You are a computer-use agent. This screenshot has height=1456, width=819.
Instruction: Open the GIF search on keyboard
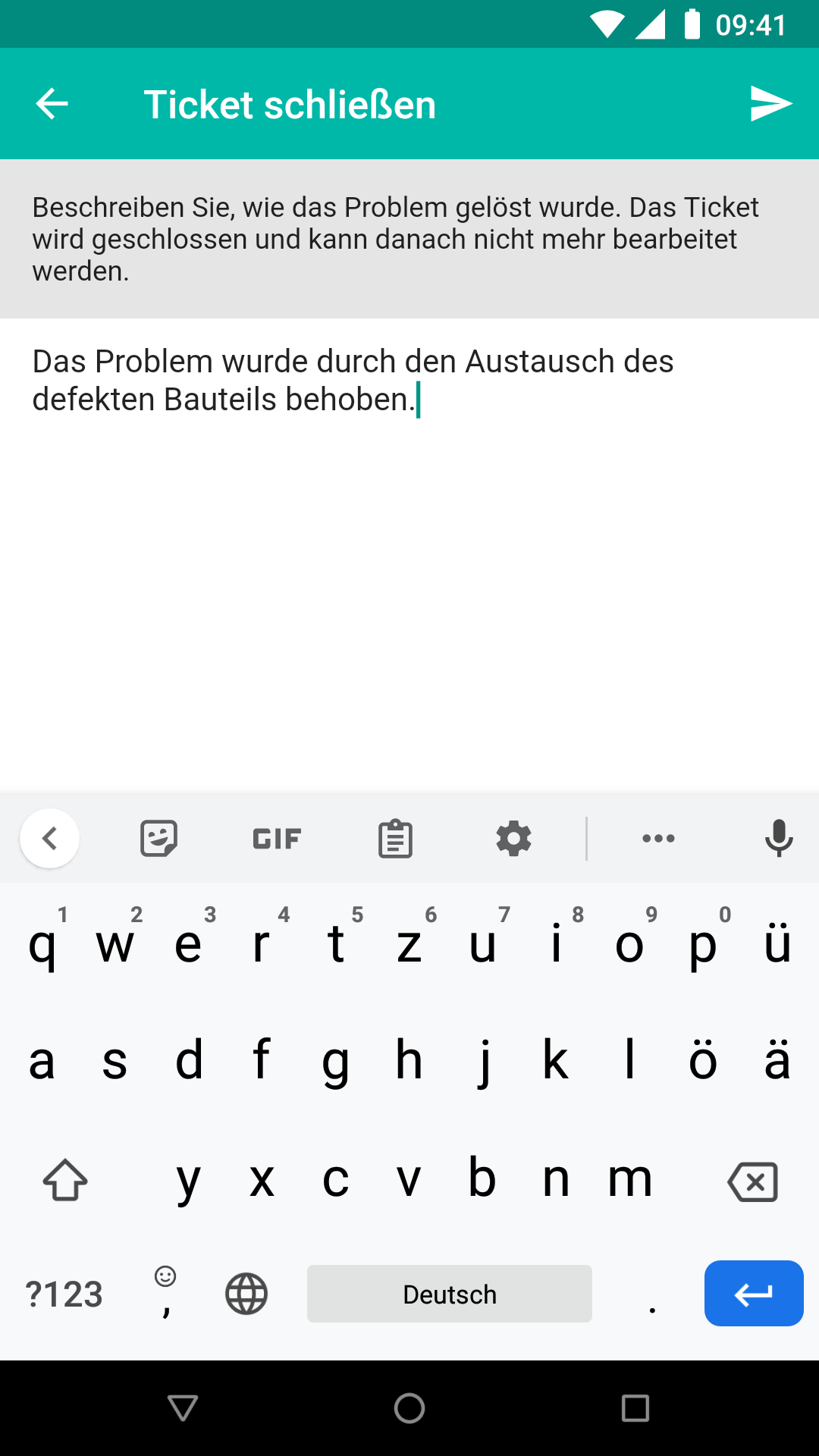coord(277,839)
